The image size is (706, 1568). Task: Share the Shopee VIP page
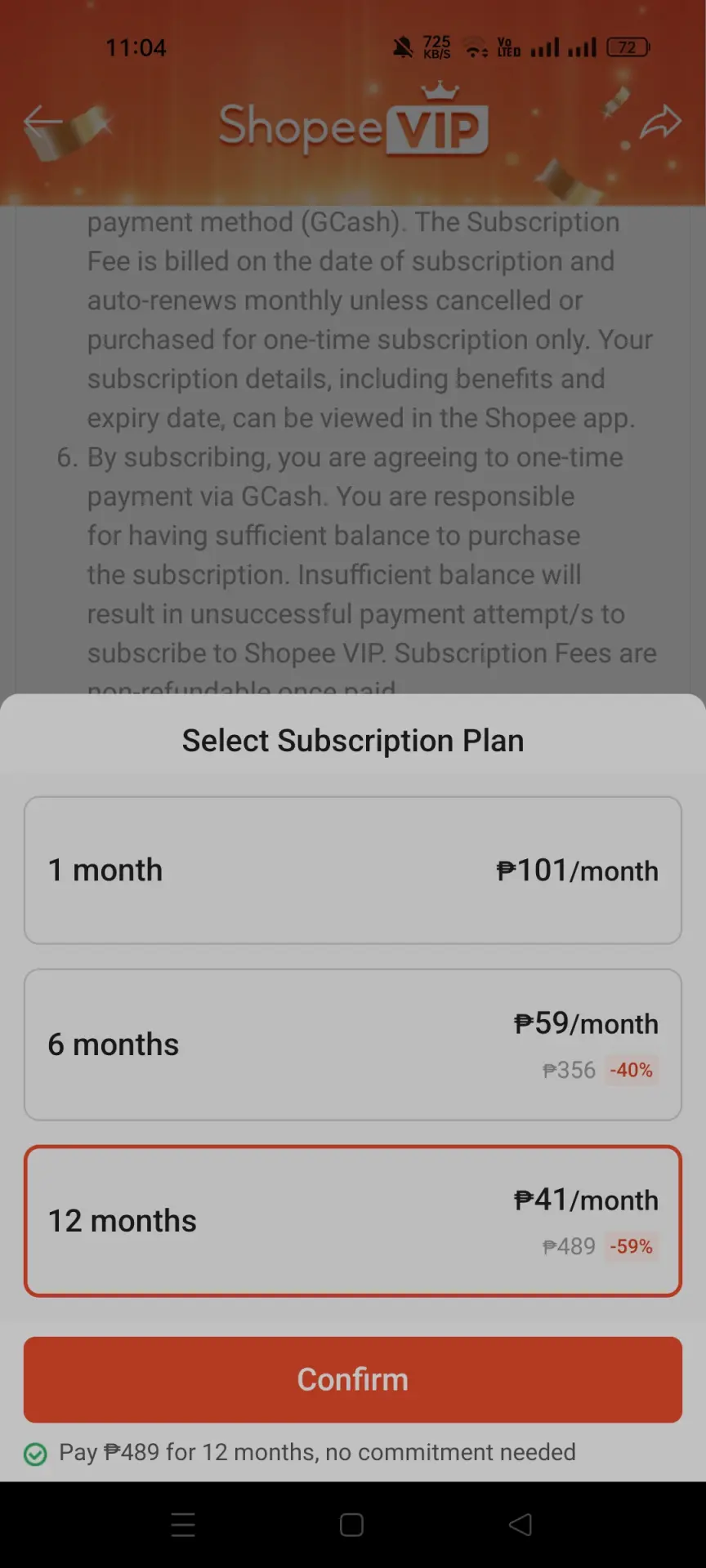point(660,123)
